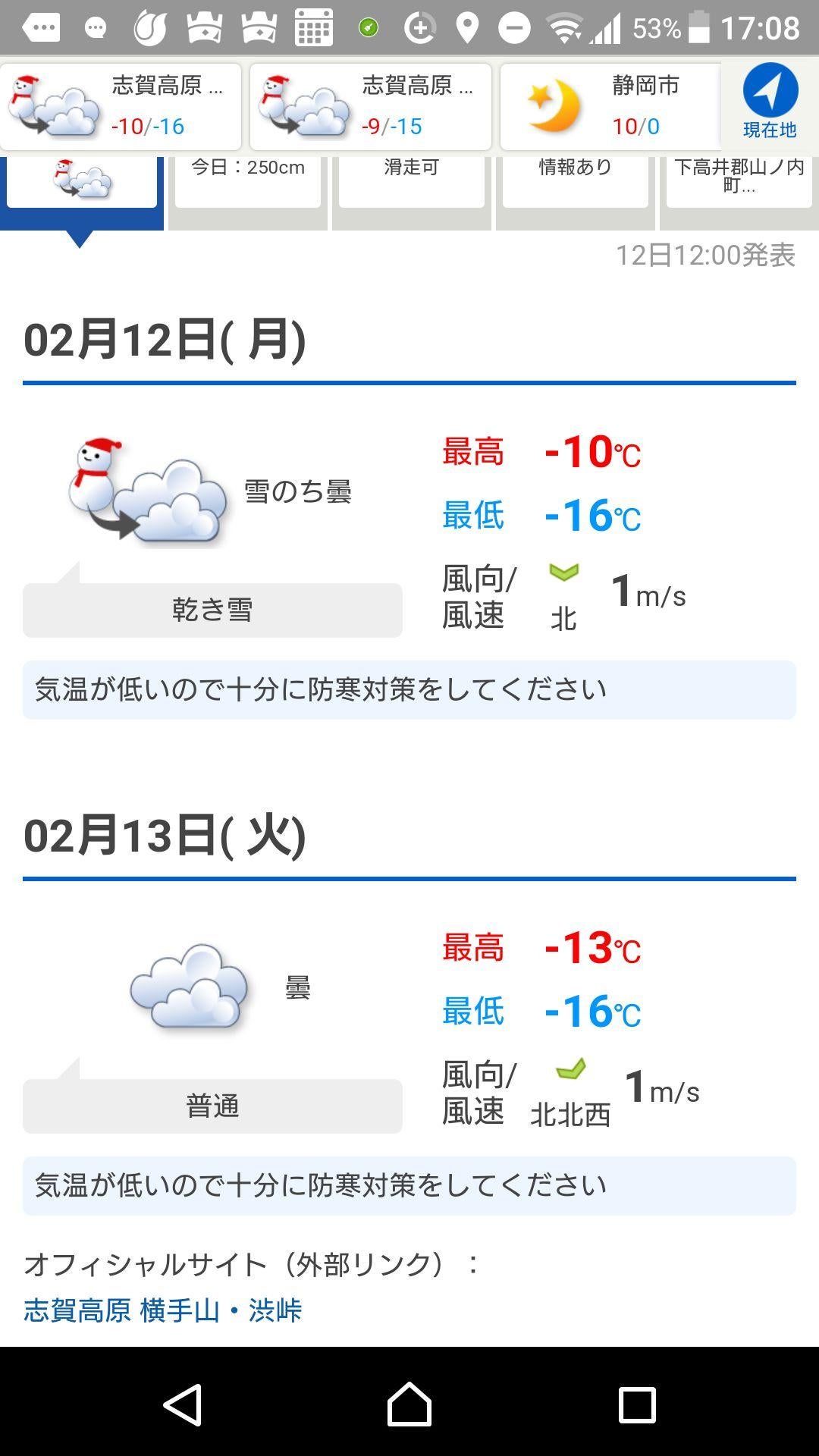Screen dimensions: 819x1456
Task: Click the snowman weather icon for 02月12日
Action: coord(144,493)
